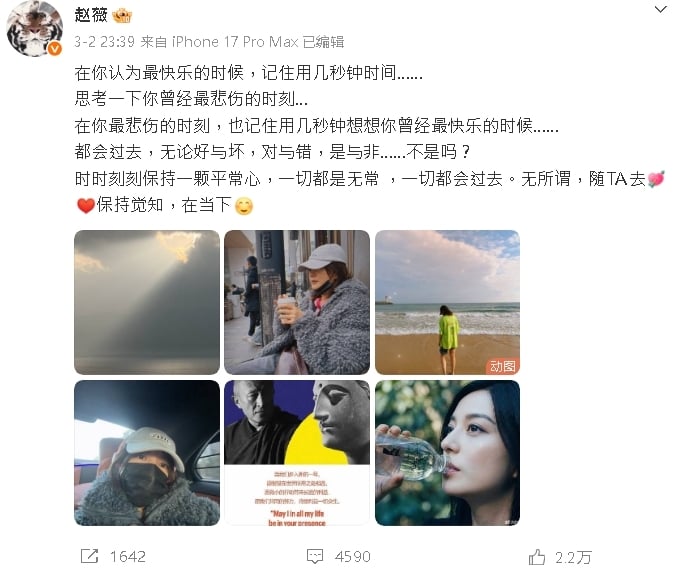The image size is (677, 574).
Task: Open the beach 动图 animated photo
Action: pyautogui.click(x=446, y=302)
